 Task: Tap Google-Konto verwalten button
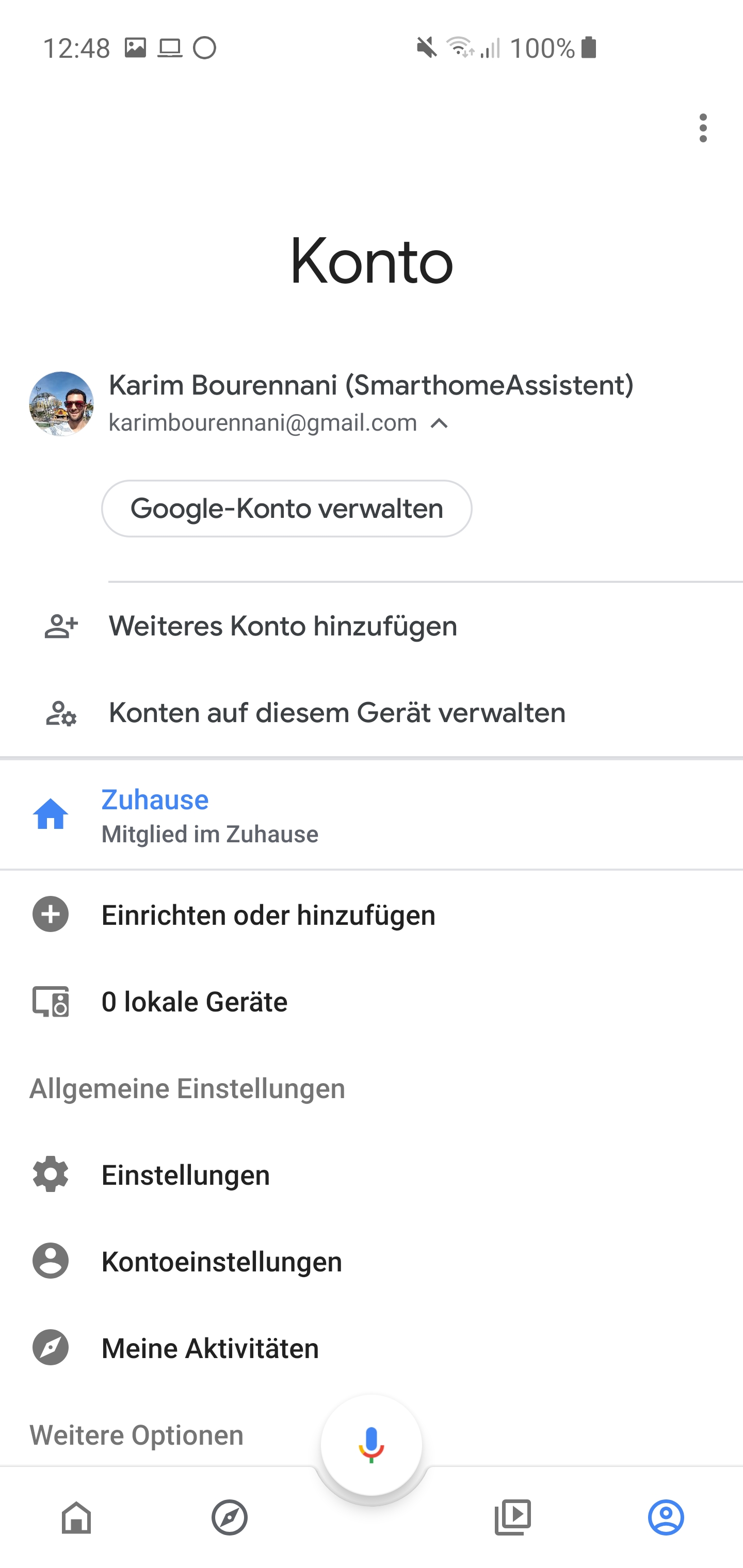point(286,508)
